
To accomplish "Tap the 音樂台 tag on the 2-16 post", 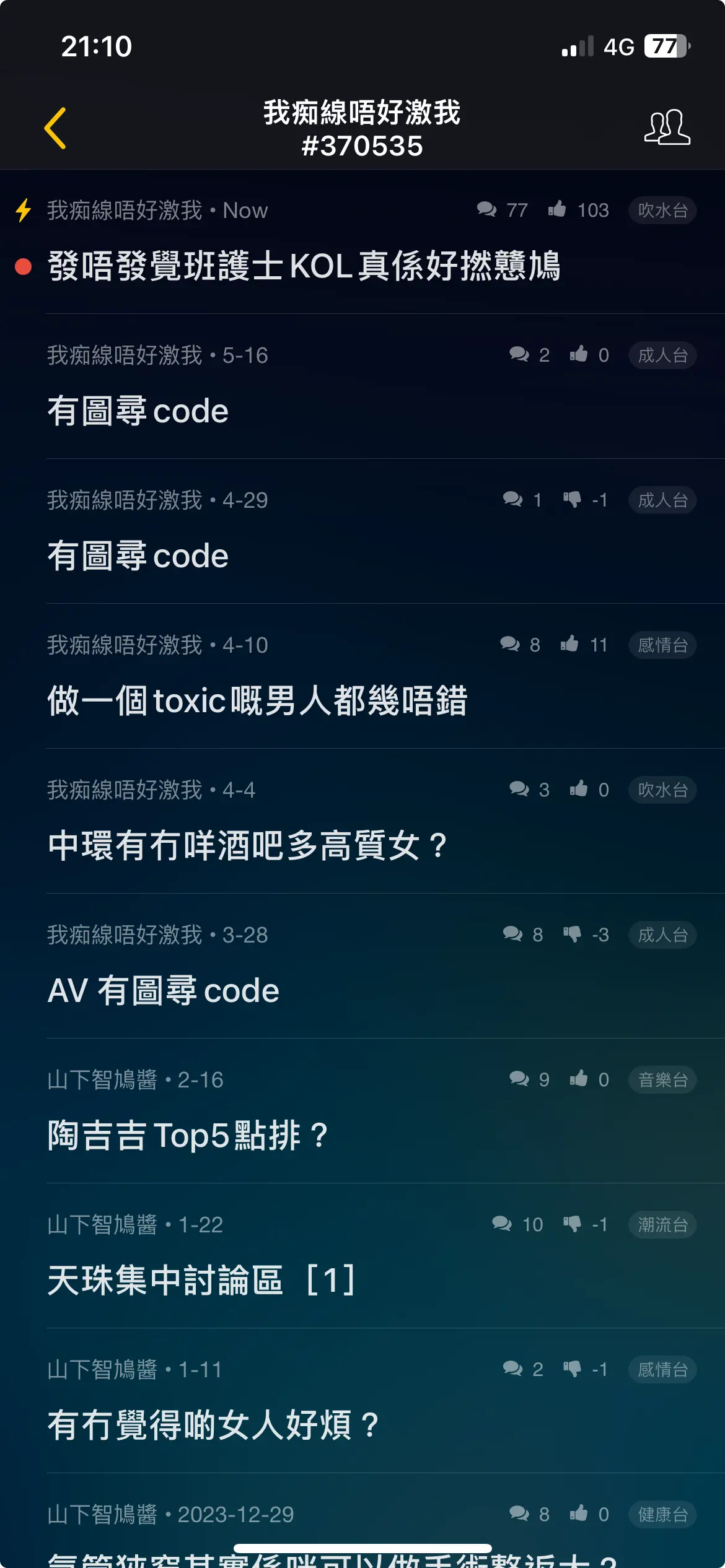I will [662, 1080].
